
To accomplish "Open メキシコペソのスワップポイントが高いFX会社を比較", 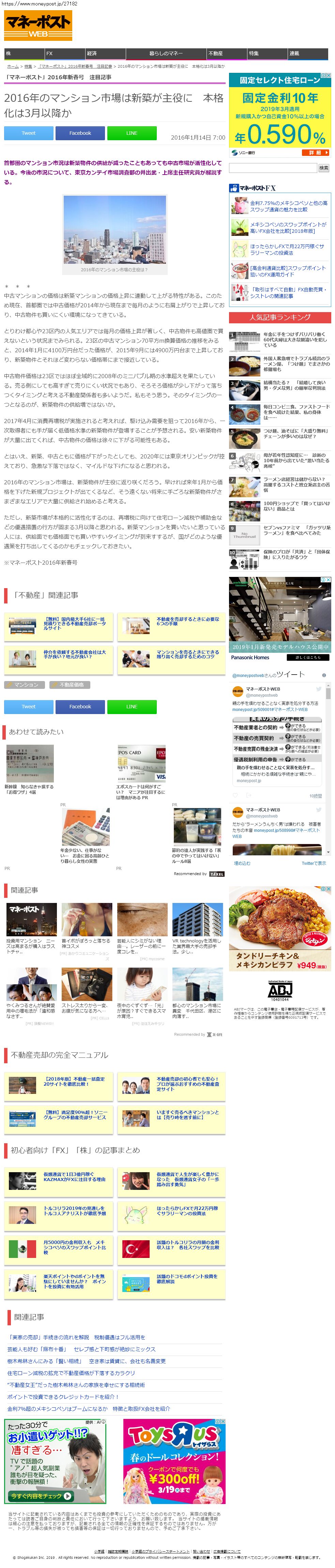I will pos(288,228).
